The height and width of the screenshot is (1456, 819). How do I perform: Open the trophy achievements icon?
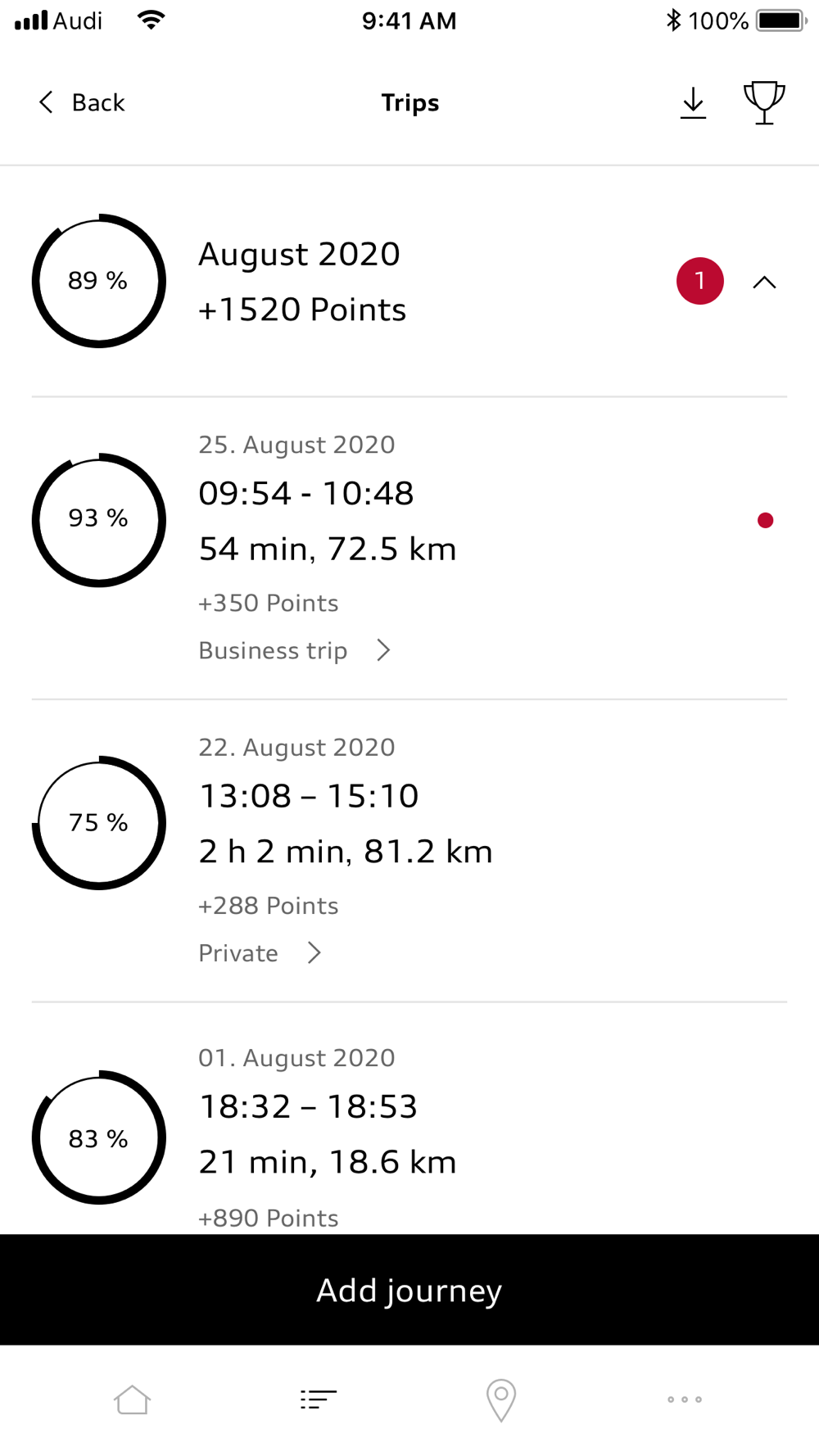pyautogui.click(x=764, y=102)
